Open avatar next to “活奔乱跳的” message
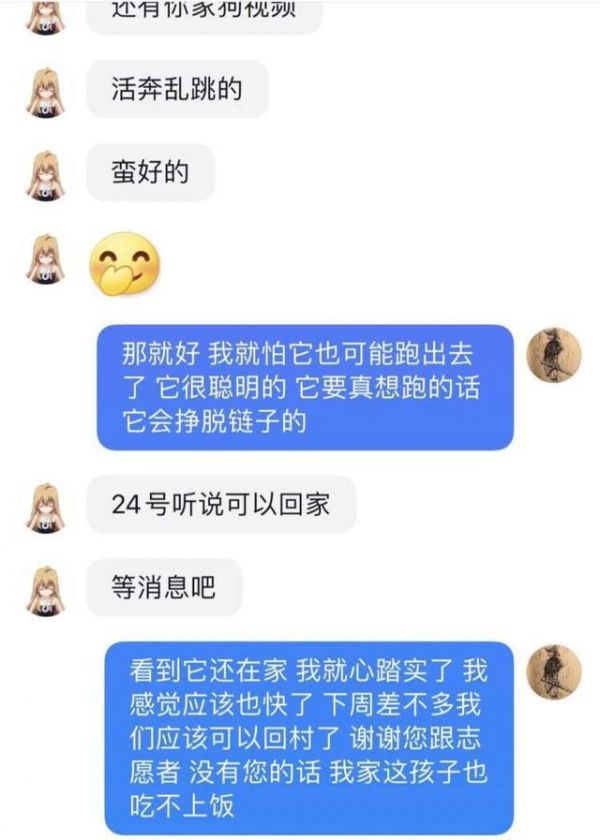This screenshot has width=600, height=840. [47, 92]
